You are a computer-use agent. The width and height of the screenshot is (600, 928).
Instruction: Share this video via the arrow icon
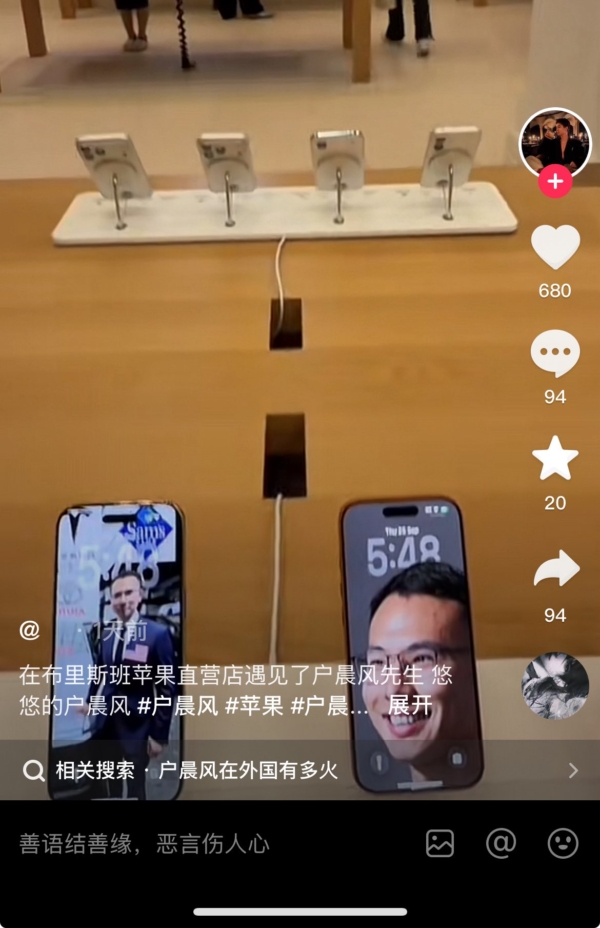point(555,569)
